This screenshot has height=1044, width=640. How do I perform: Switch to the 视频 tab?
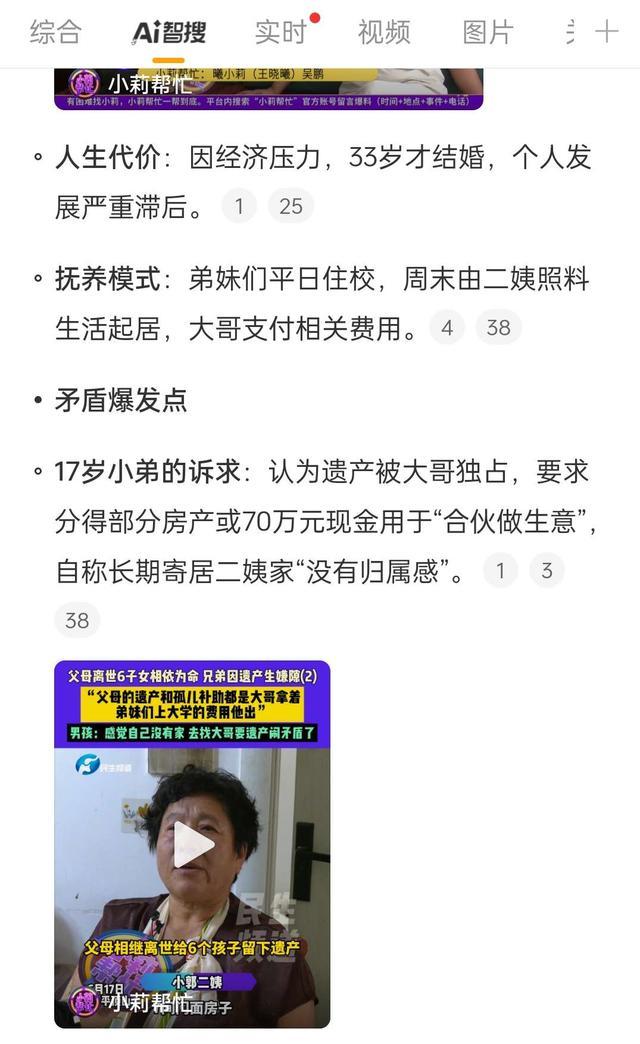pos(384,32)
